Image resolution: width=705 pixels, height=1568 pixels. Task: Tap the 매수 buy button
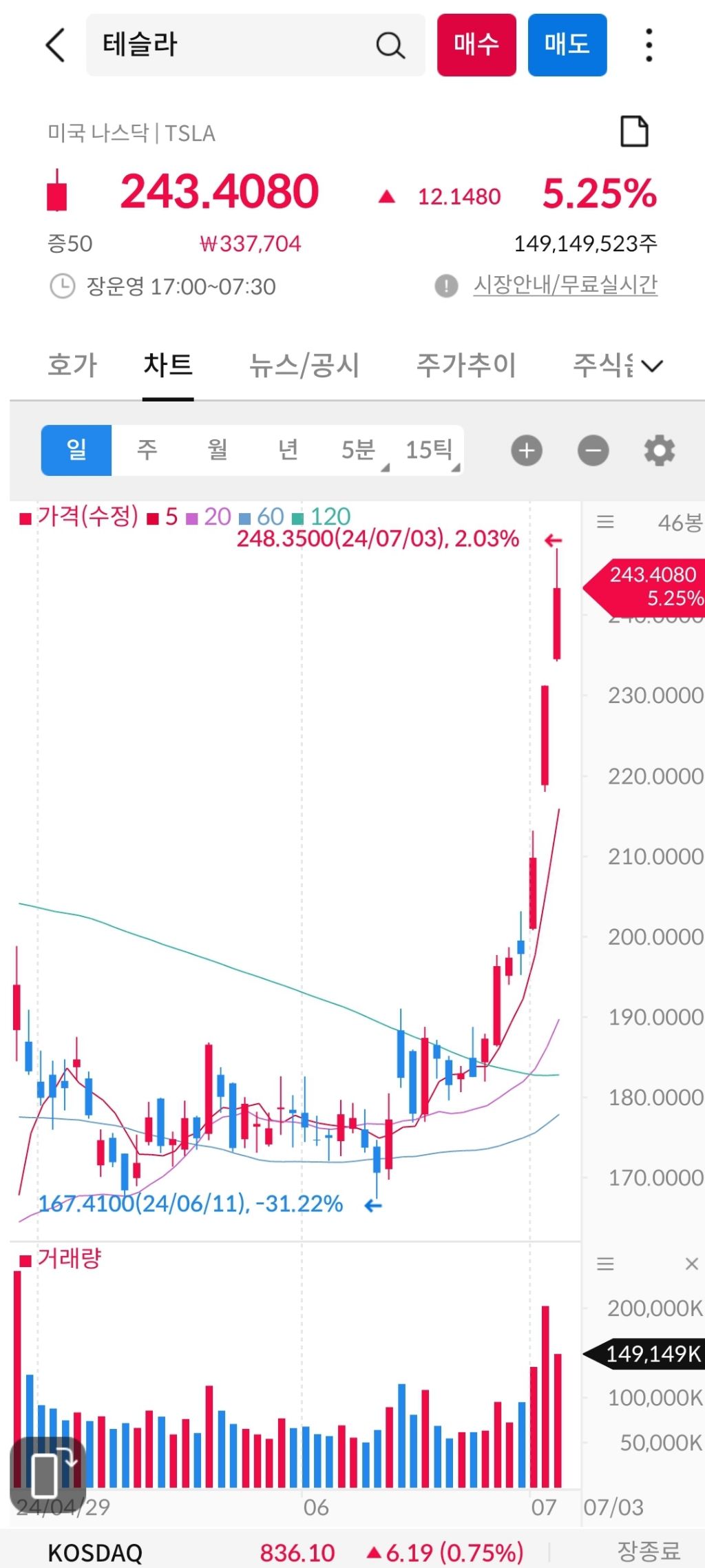476,44
